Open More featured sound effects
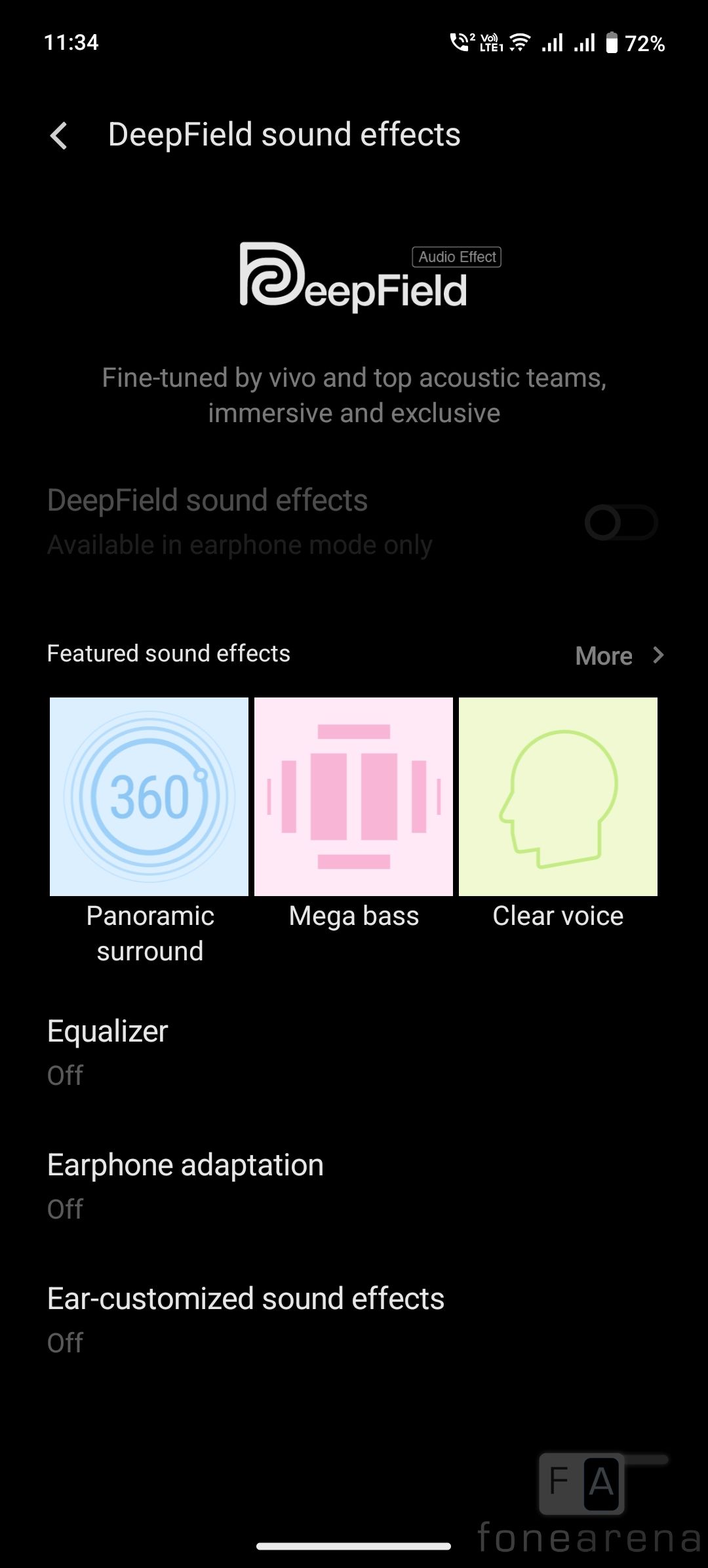The image size is (708, 1568). (619, 656)
